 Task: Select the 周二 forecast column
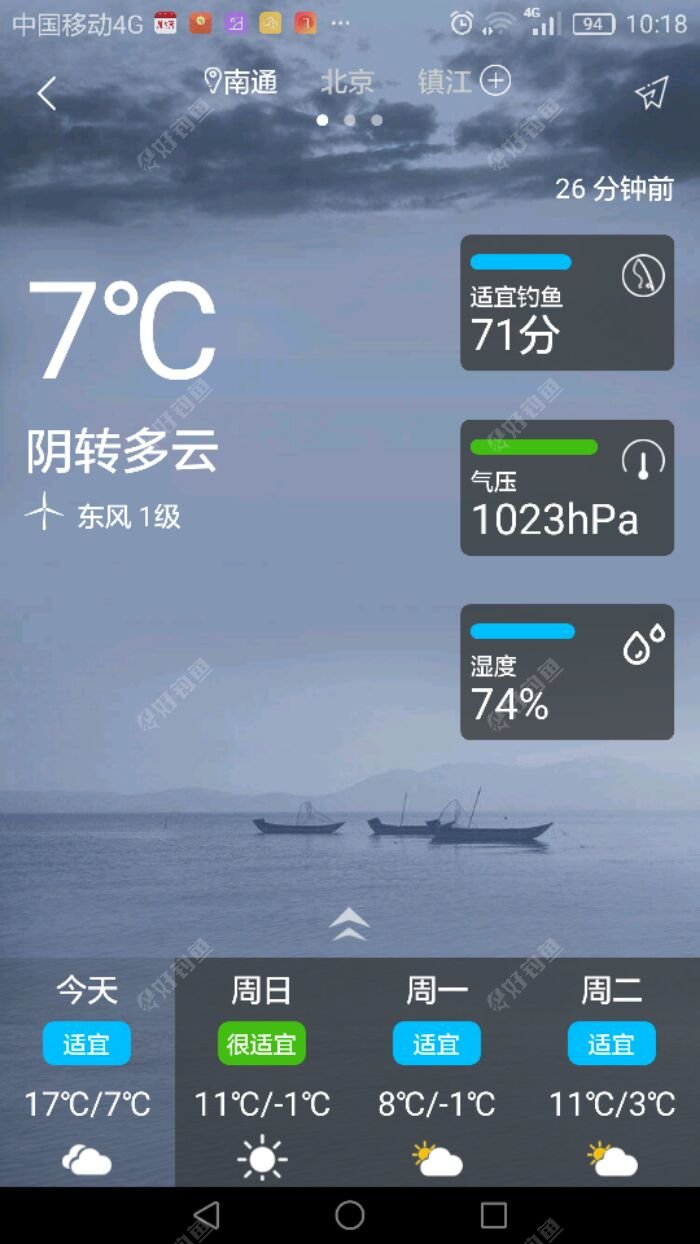click(x=611, y=1072)
